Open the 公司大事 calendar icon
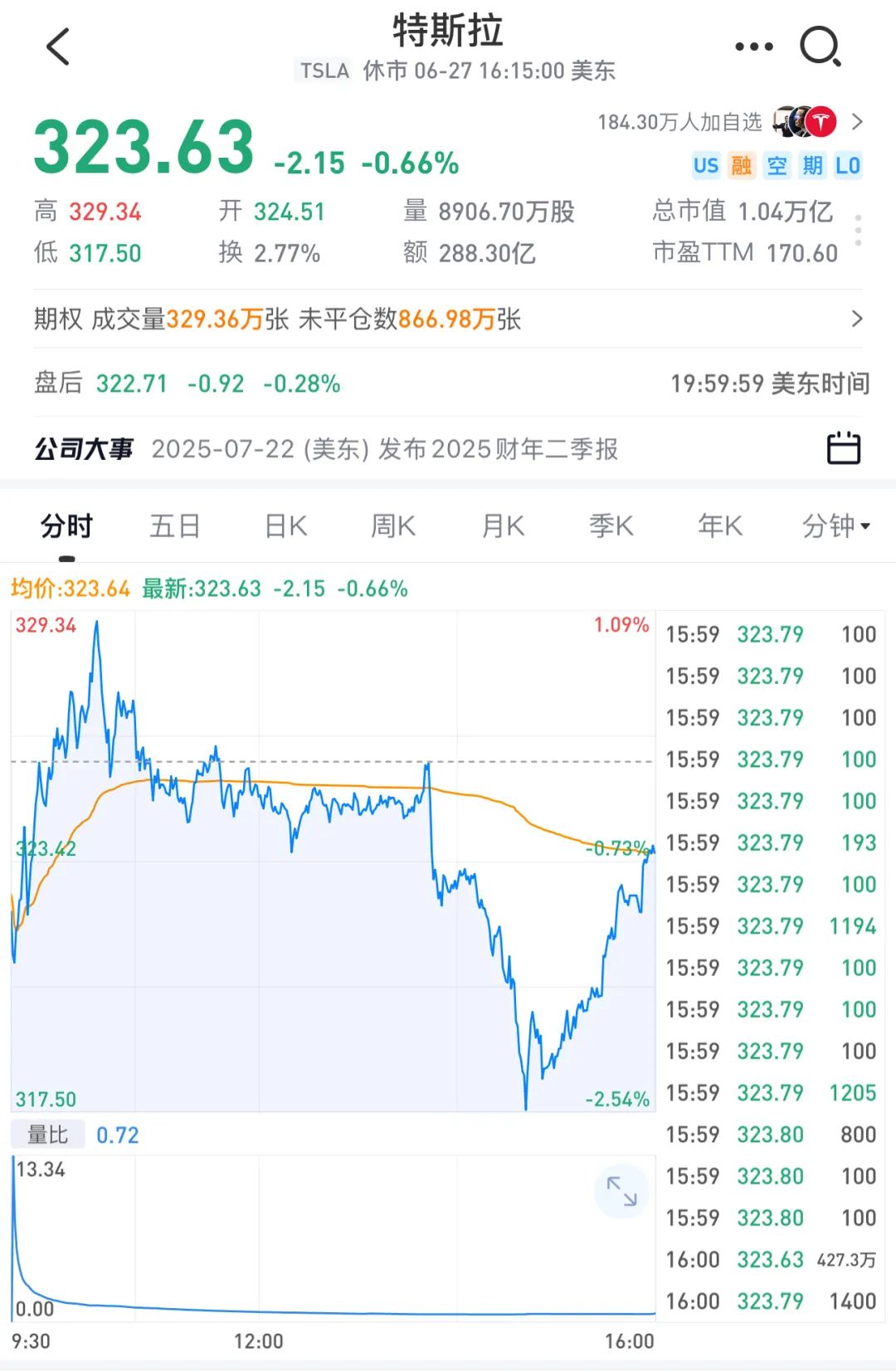Image resolution: width=896 pixels, height=1372 pixels. pyautogui.click(x=844, y=448)
